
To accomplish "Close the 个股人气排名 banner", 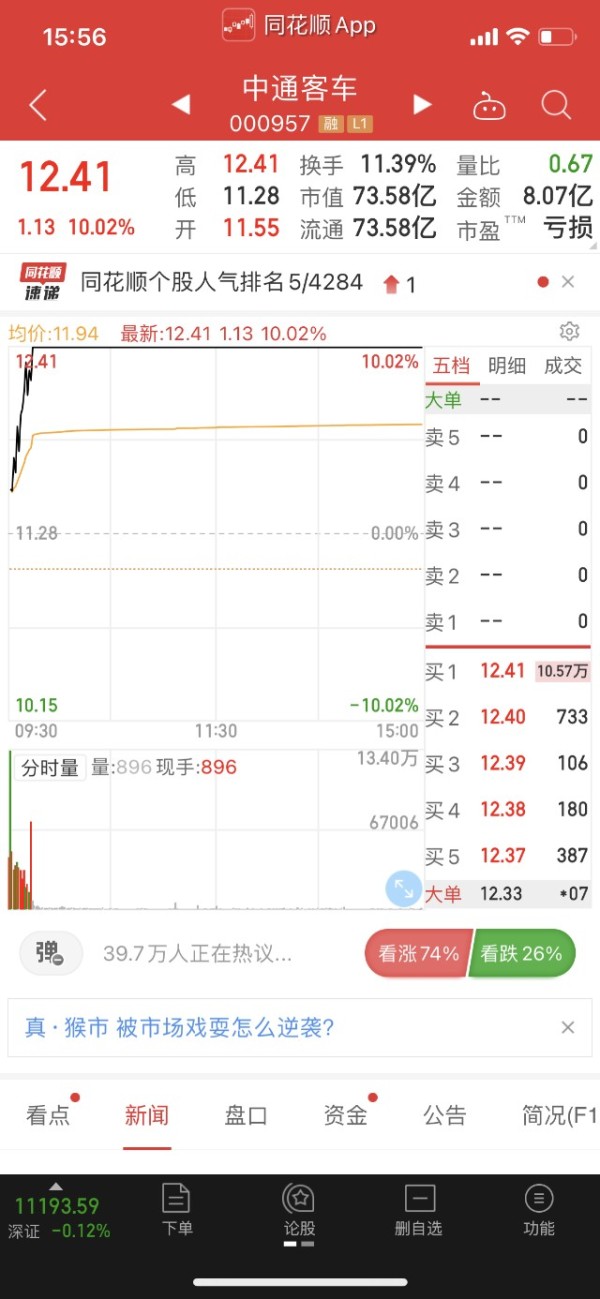I will (568, 282).
